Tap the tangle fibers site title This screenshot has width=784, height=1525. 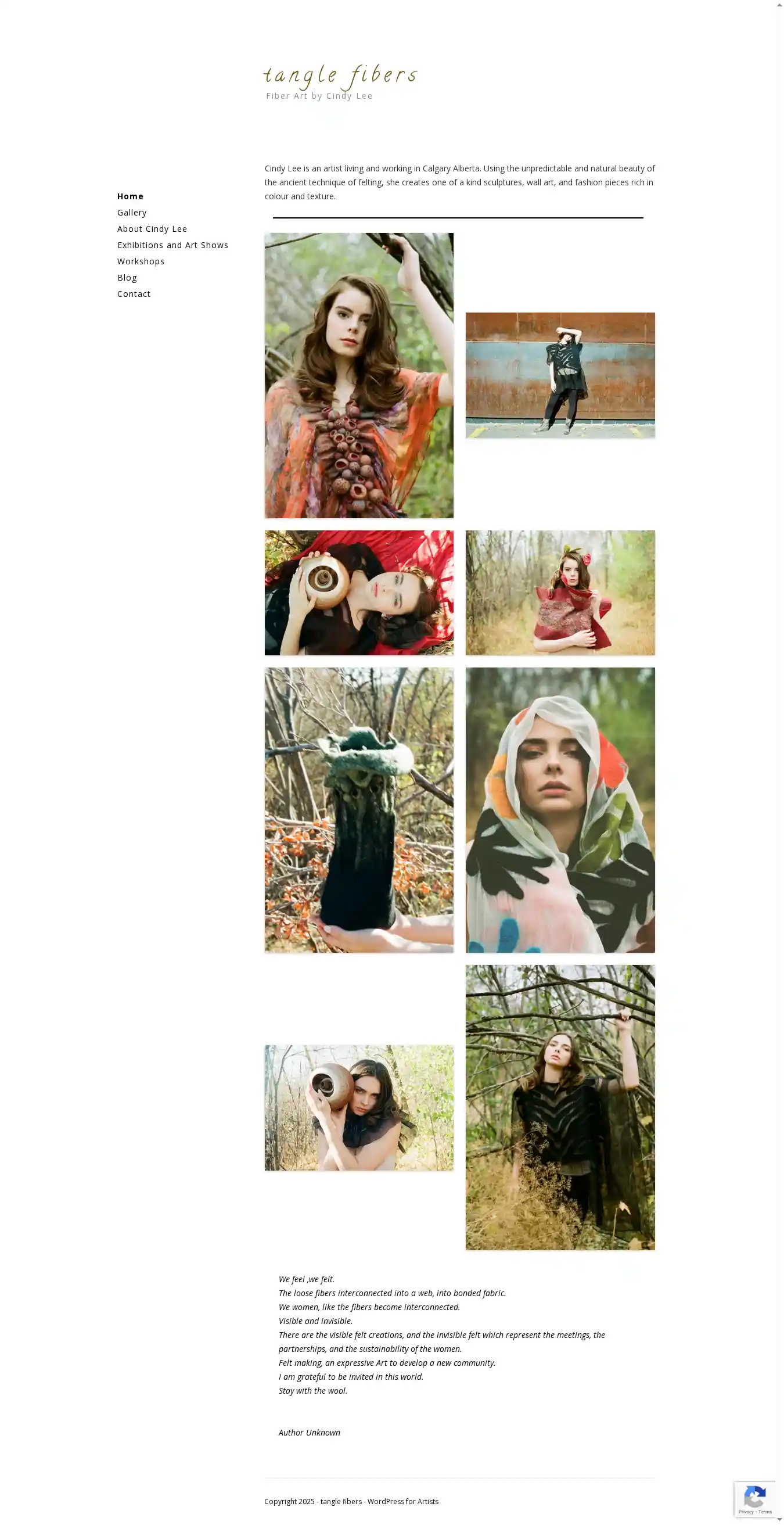(x=340, y=76)
